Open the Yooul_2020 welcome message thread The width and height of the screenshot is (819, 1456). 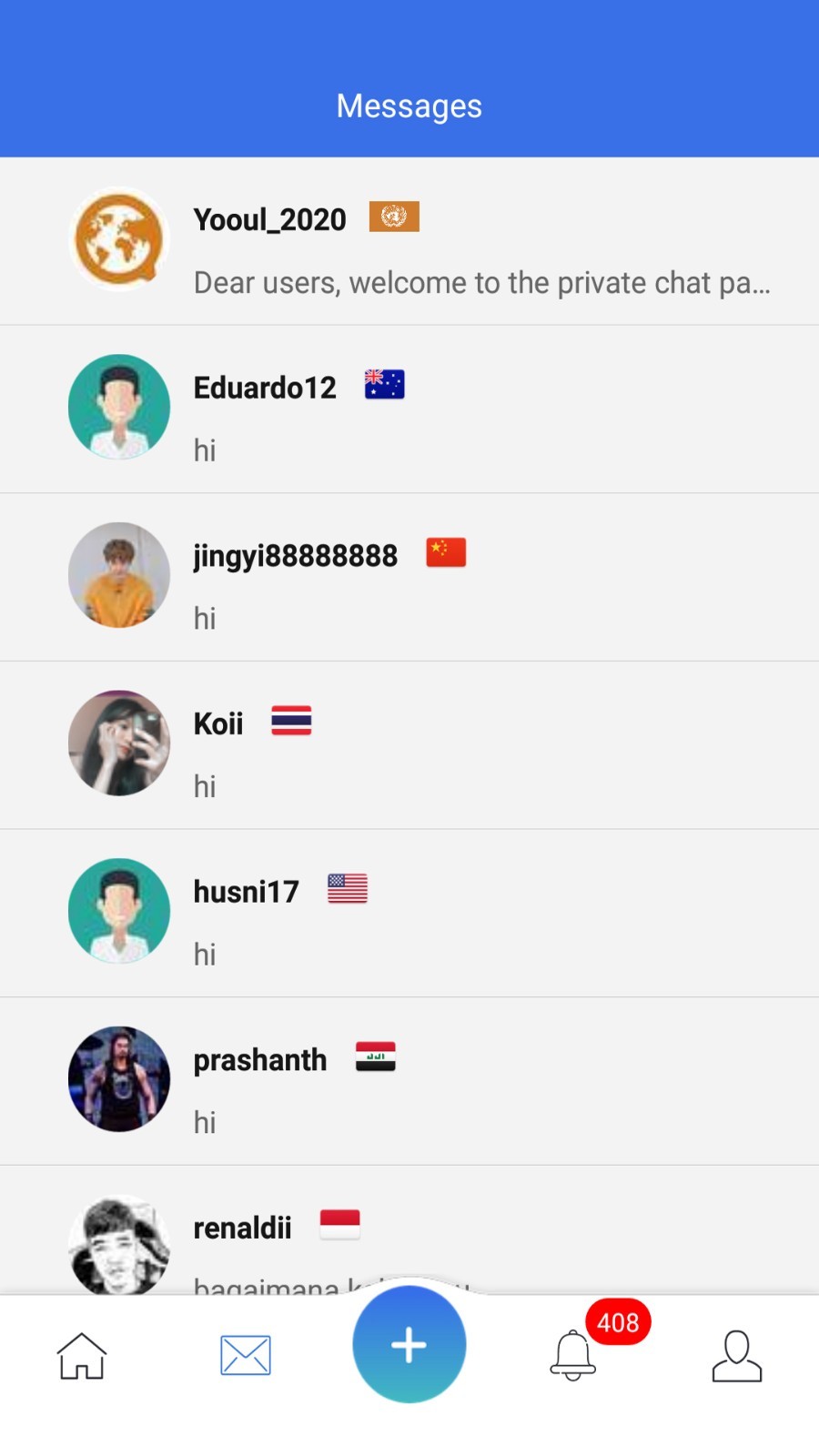pyautogui.click(x=409, y=242)
